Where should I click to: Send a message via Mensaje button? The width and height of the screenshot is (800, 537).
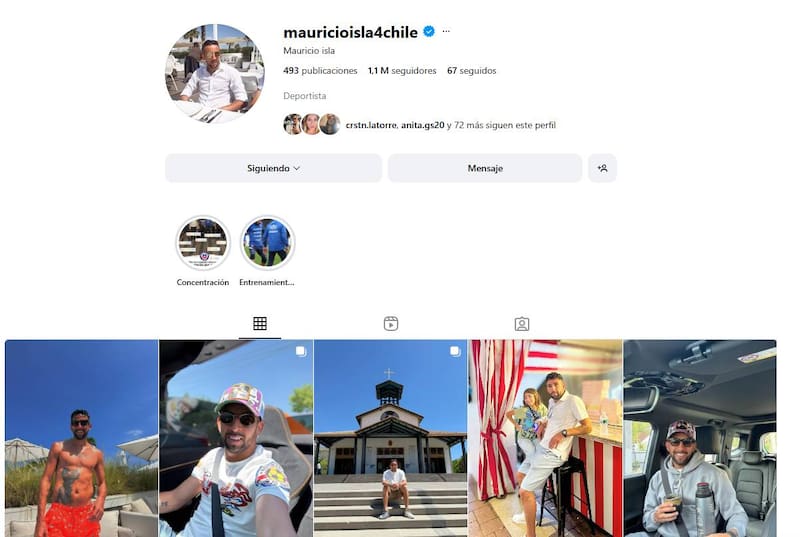(x=485, y=168)
